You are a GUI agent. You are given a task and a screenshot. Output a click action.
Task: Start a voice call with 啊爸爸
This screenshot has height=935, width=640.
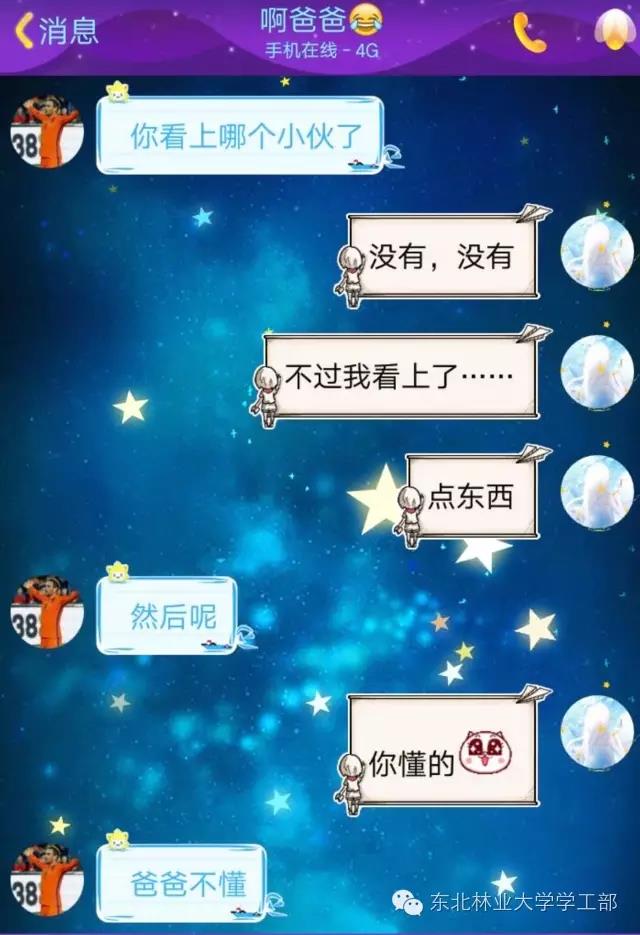529,33
